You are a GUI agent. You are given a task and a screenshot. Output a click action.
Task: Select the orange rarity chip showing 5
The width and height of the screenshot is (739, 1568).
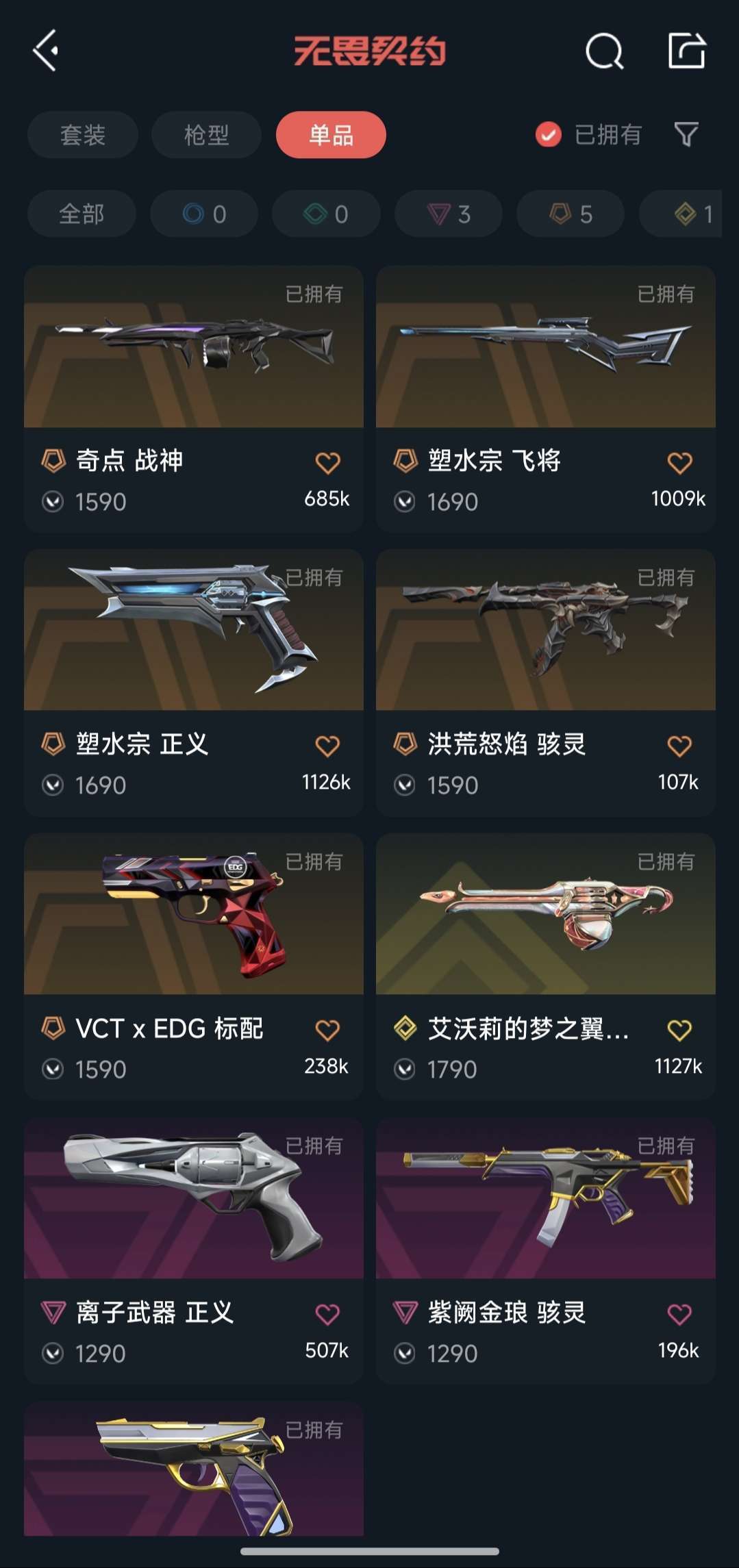[x=569, y=213]
